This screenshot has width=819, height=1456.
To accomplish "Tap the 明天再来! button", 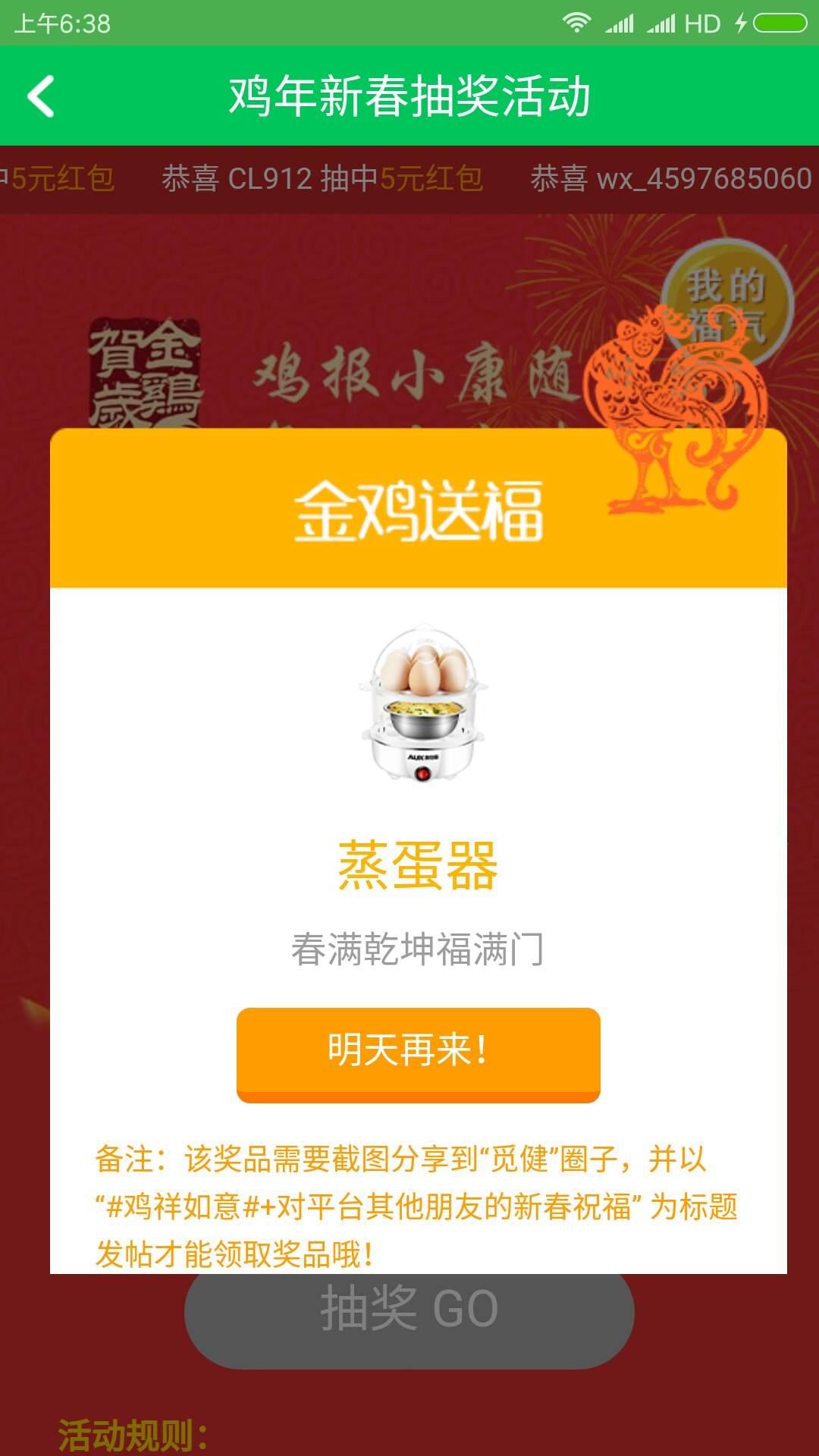I will click(418, 1053).
